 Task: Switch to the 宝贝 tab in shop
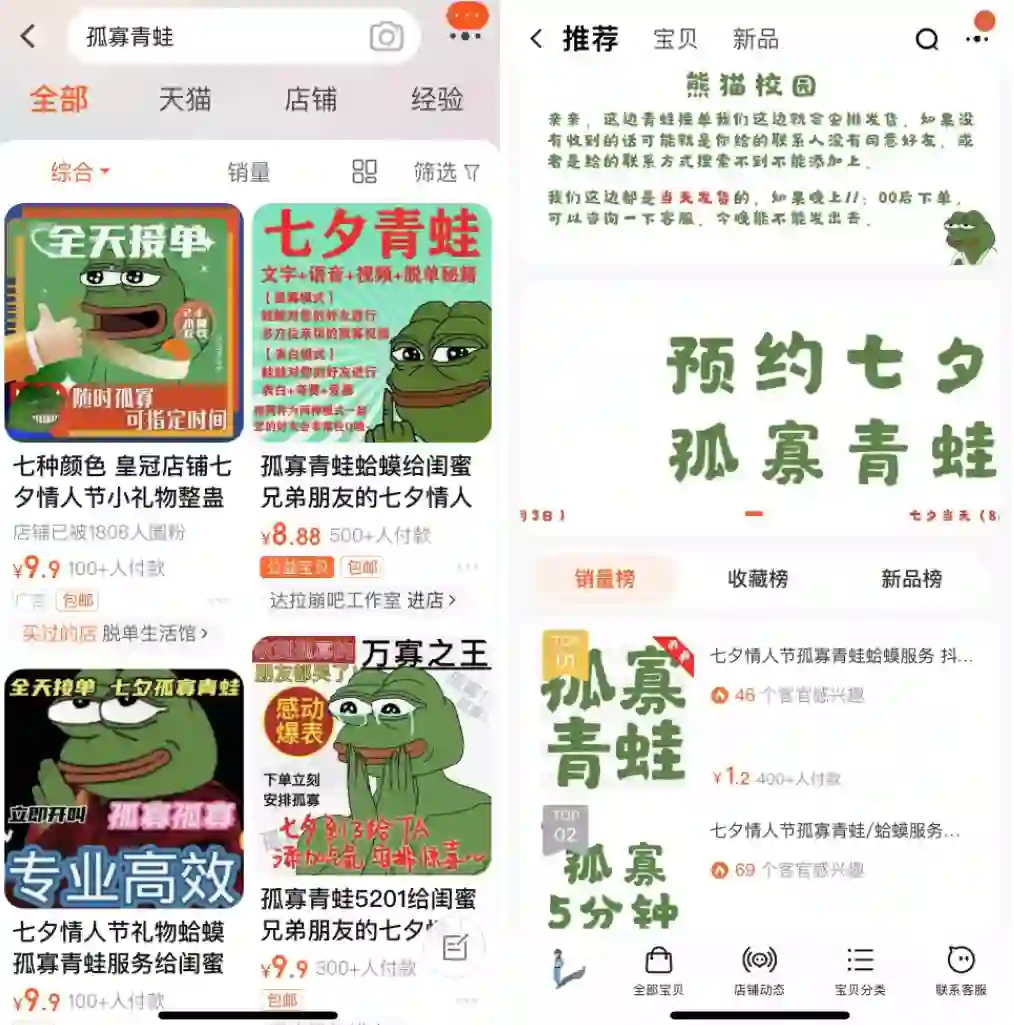(x=675, y=39)
